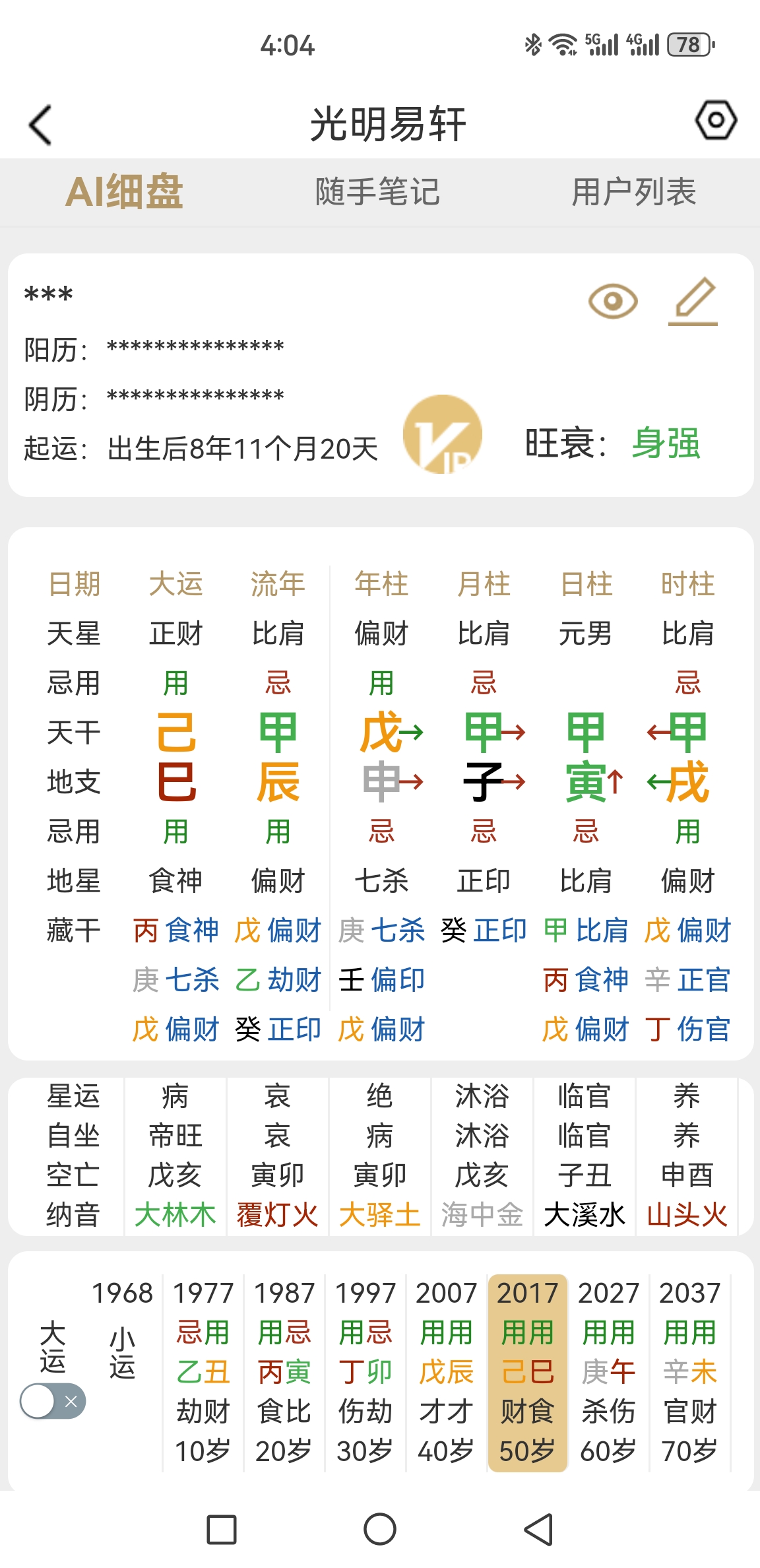
Task: Reveal hidden birth info with eye icon
Action: click(613, 302)
